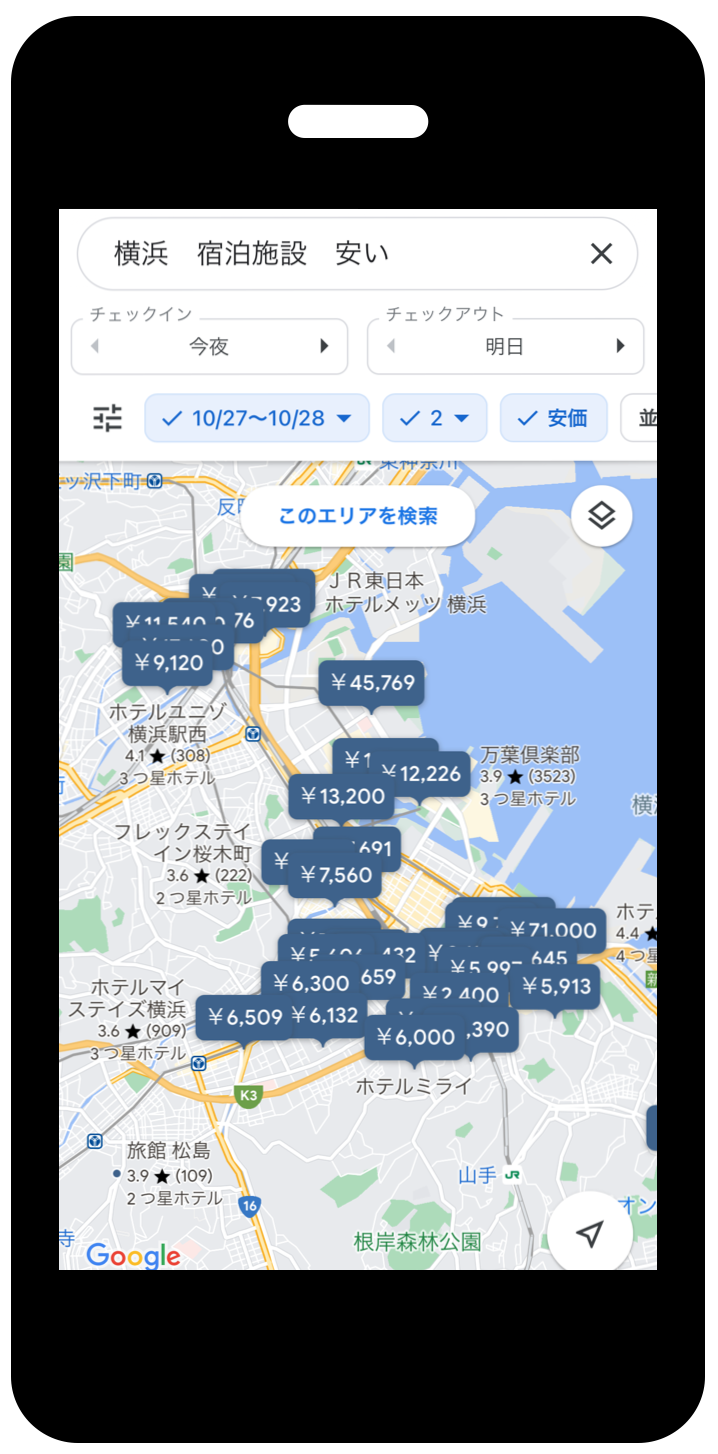Select the ¥5,913 hotel price pin
Viewport: 718px width, 1454px height.
pyautogui.click(x=556, y=987)
